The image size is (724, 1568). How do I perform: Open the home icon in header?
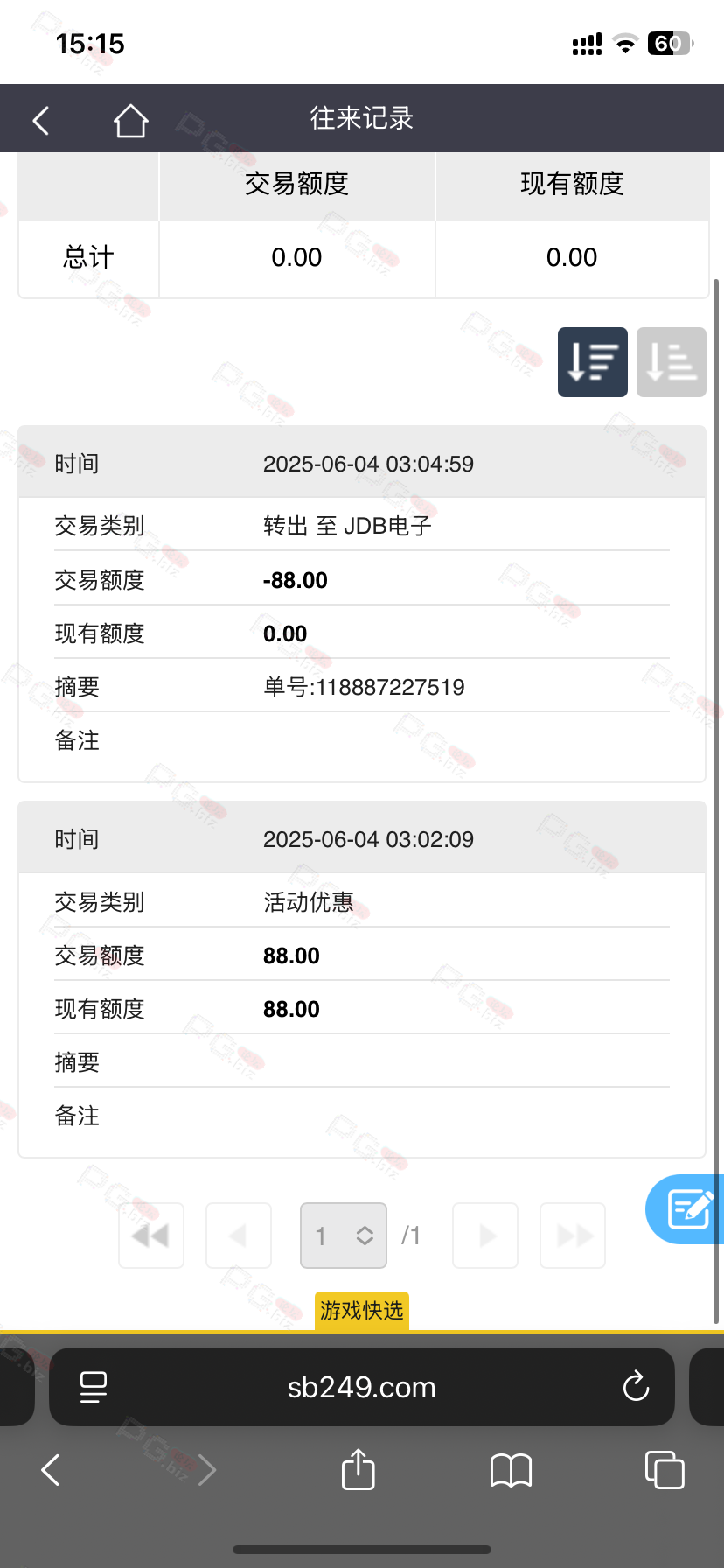pyautogui.click(x=130, y=120)
